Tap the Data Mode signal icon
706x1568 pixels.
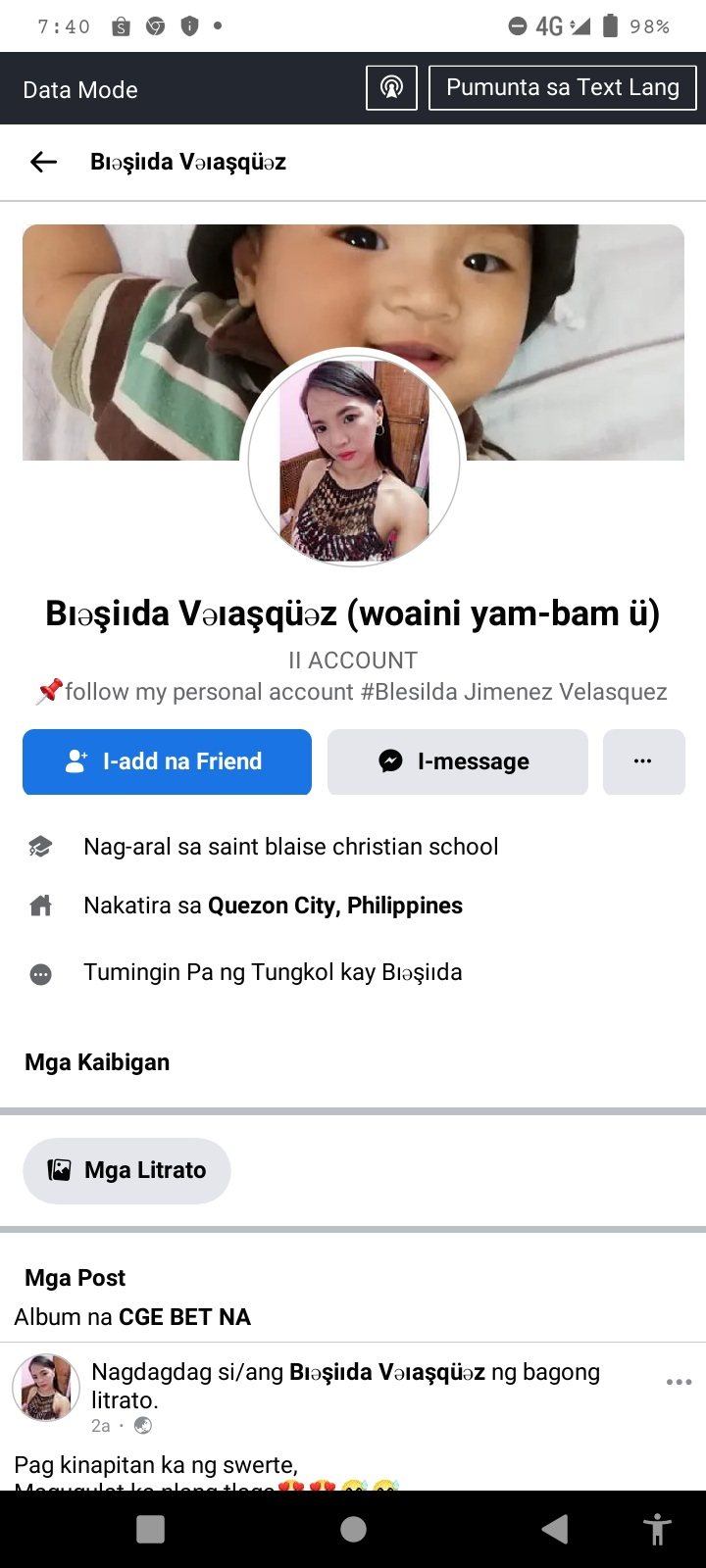tap(391, 88)
